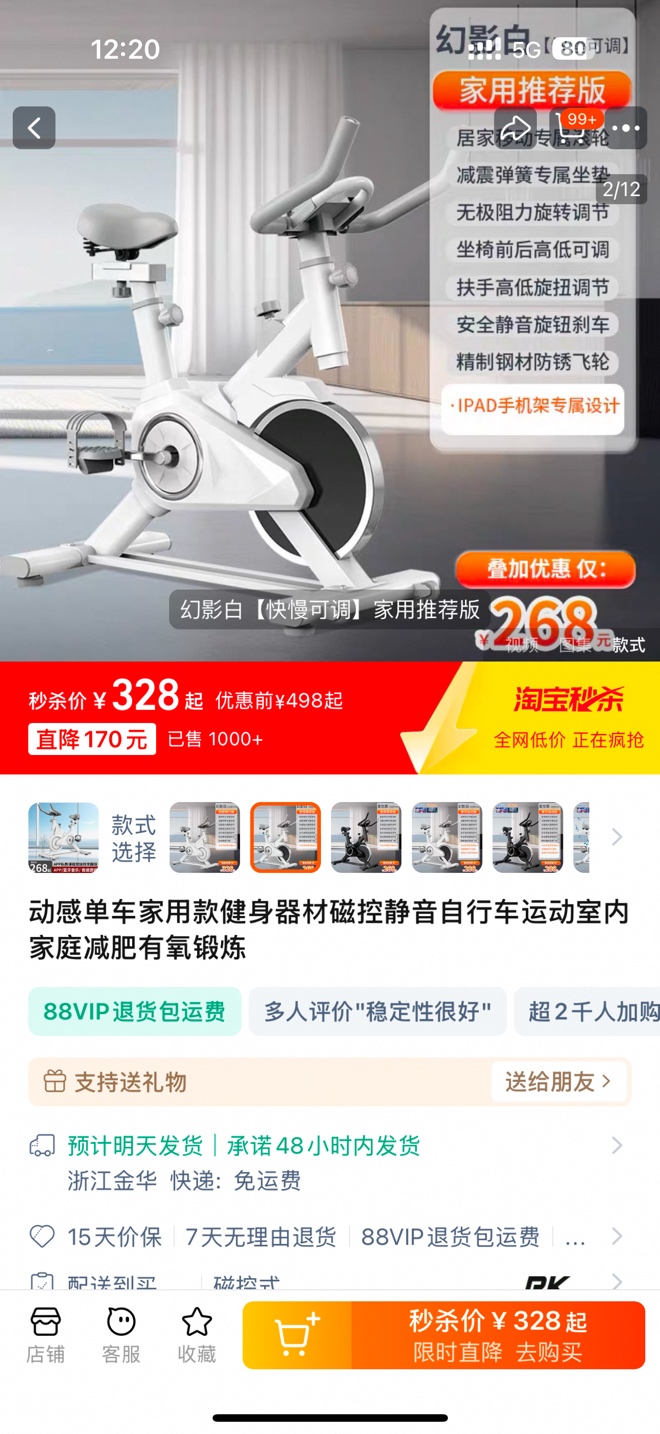Open guarantee details 15天价保
660x1434 pixels.
tap(114, 1237)
